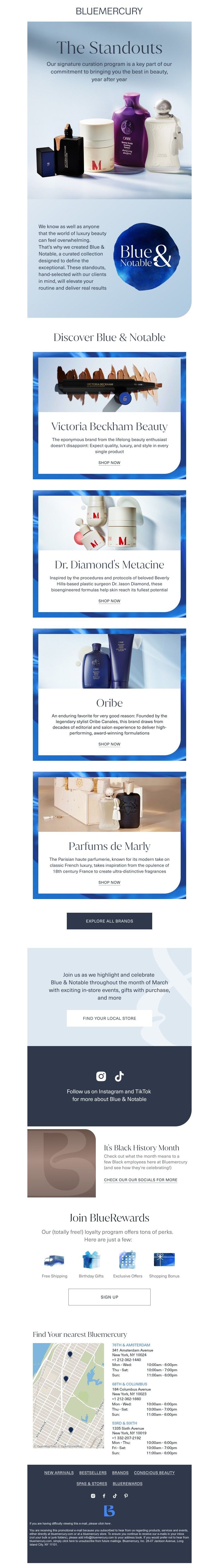This screenshot has width=219, height=1568.
Task: Open the footer Pinterest icon
Action: pyautogui.click(x=126, y=1496)
